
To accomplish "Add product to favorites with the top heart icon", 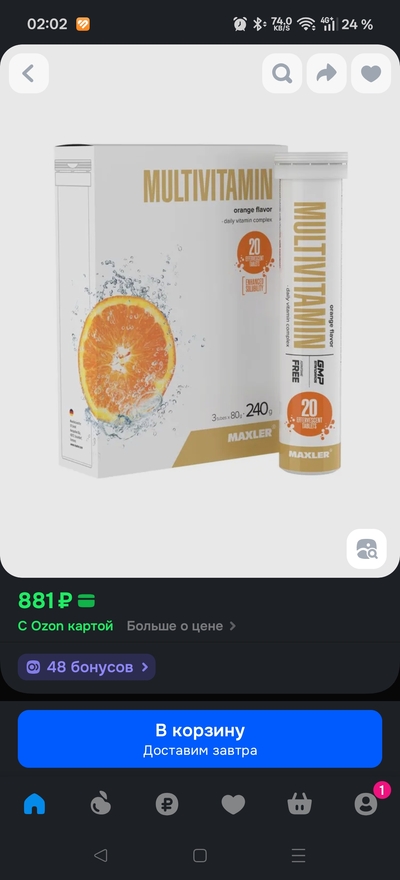I will pos(371,73).
